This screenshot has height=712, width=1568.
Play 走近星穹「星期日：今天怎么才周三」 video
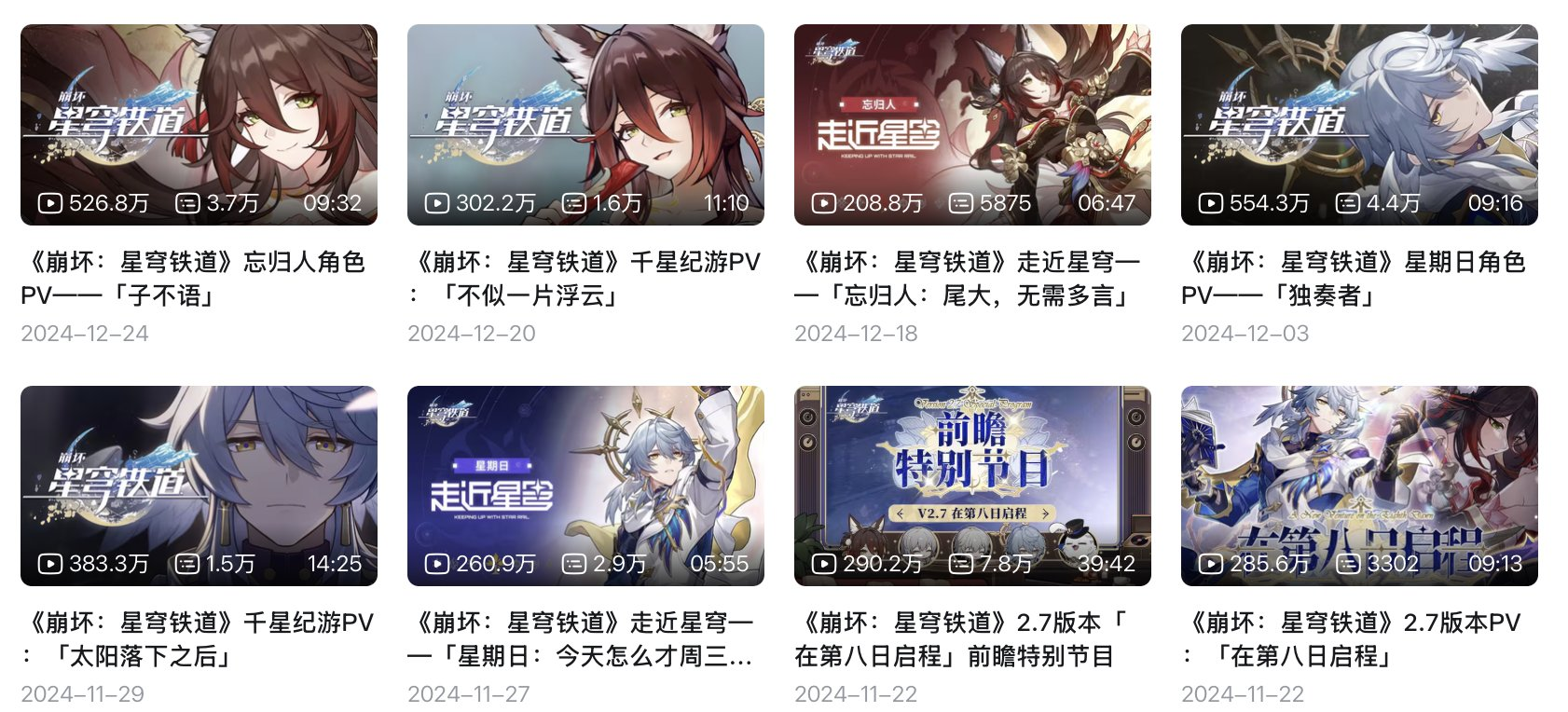tap(585, 486)
